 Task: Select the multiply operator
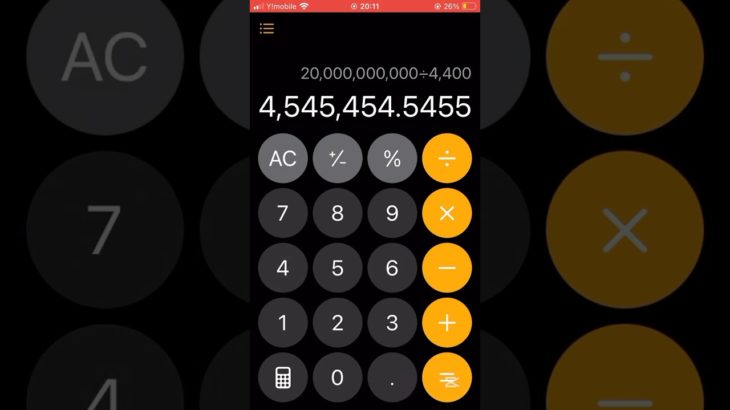(x=447, y=213)
